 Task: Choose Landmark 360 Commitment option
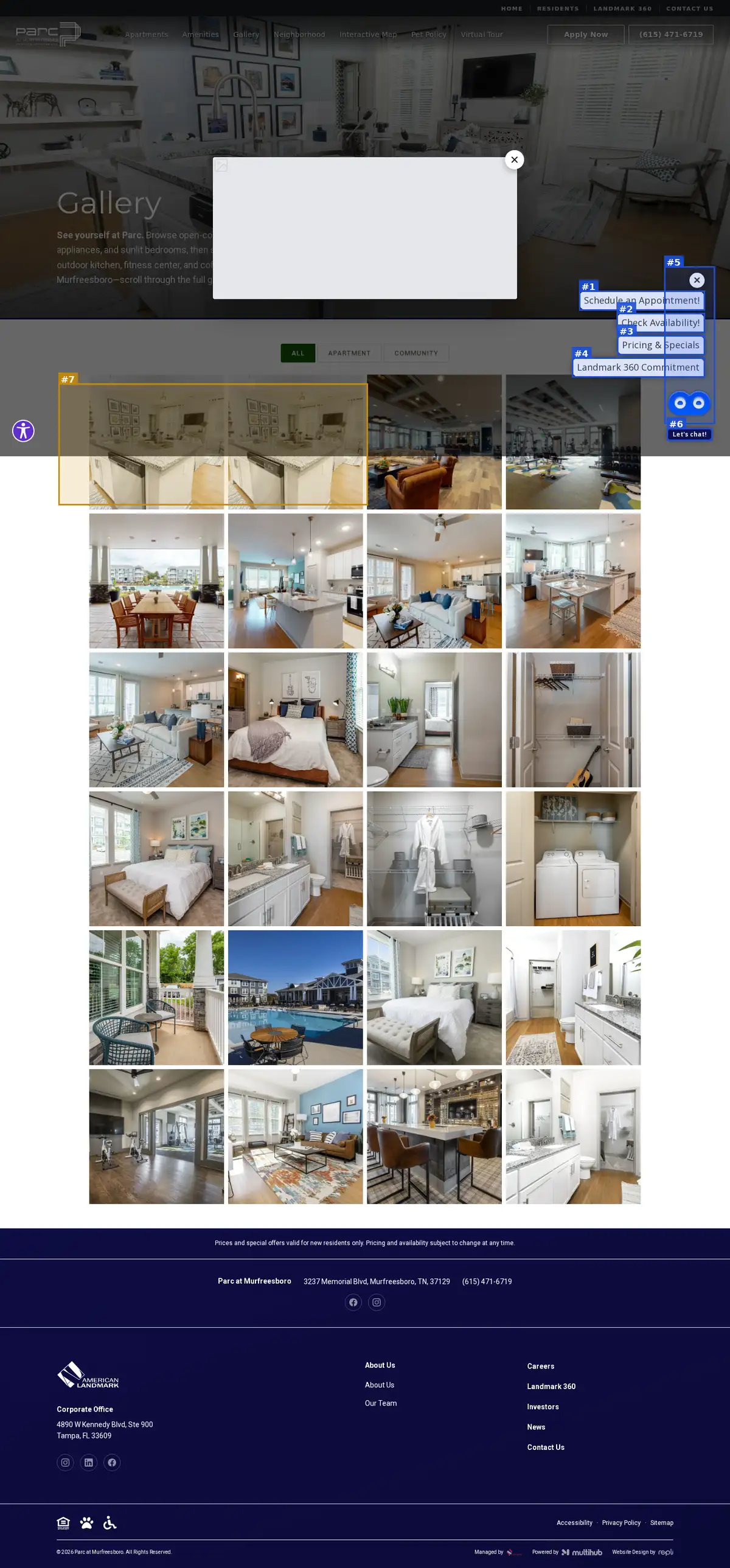pyautogui.click(x=638, y=367)
